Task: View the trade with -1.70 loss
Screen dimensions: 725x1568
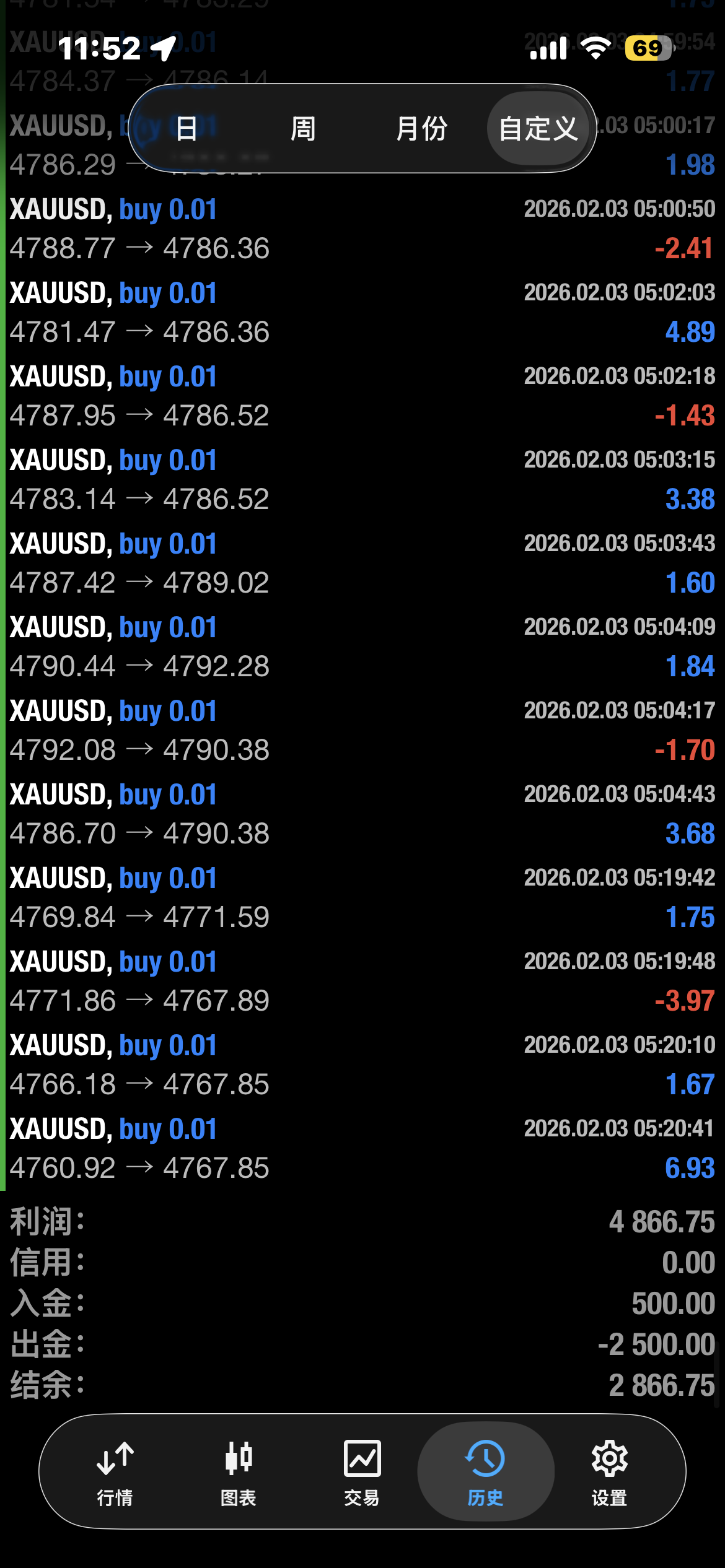Action: [x=362, y=731]
